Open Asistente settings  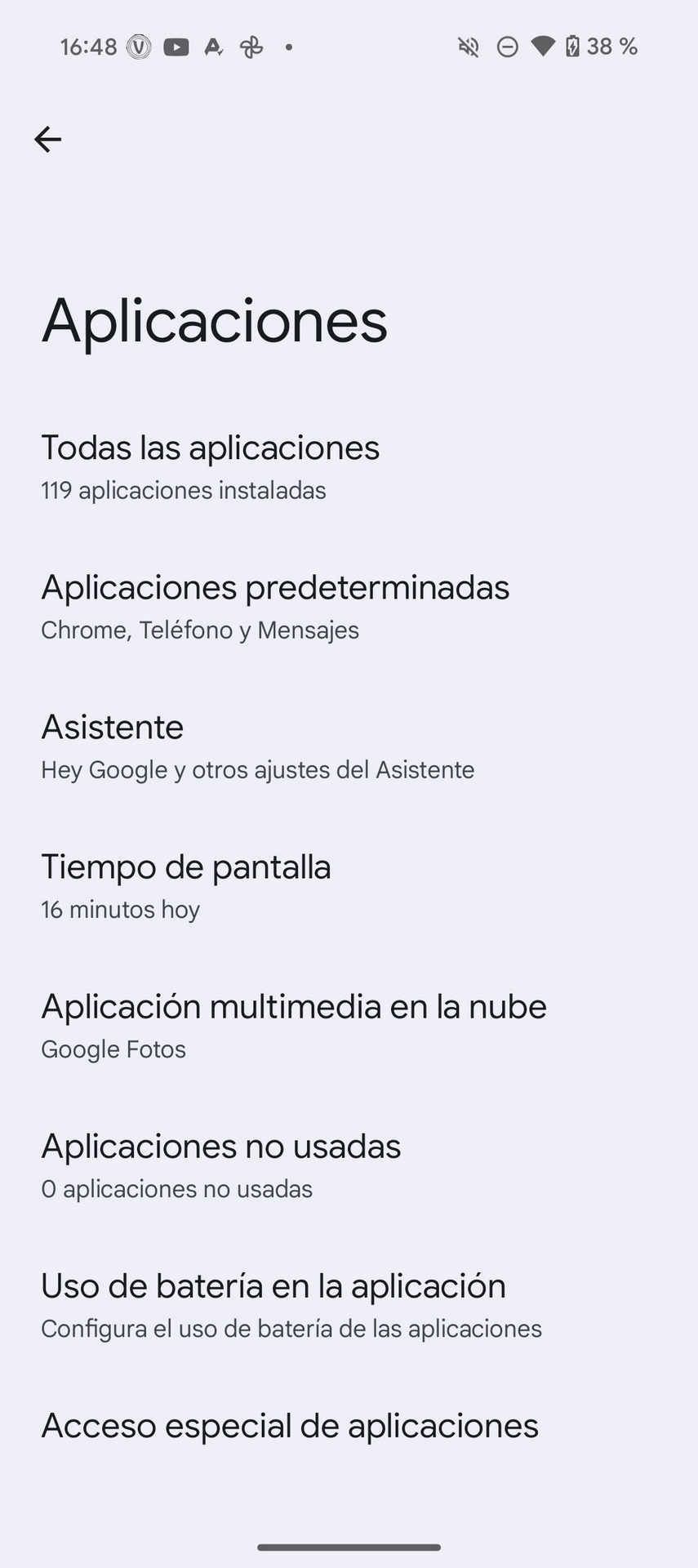pyautogui.click(x=349, y=746)
